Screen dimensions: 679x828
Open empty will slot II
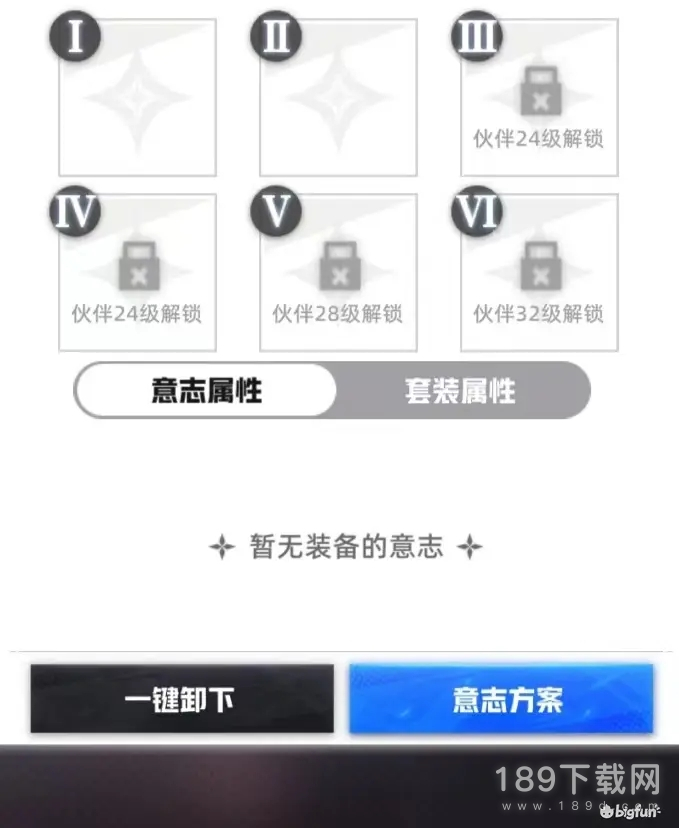338,97
